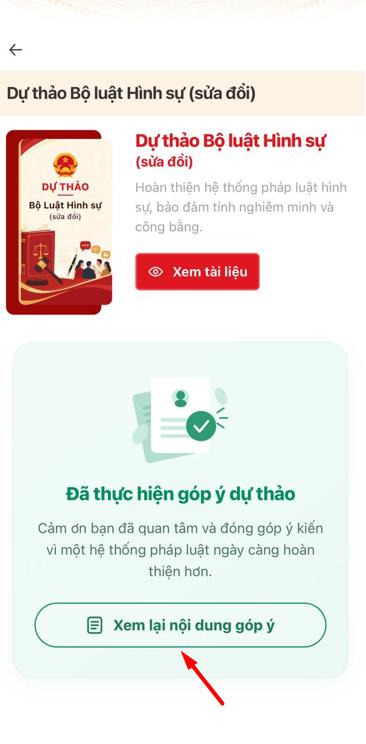Tap Xem lại nội dung góp ý
This screenshot has height=744, width=366.
point(180,625)
